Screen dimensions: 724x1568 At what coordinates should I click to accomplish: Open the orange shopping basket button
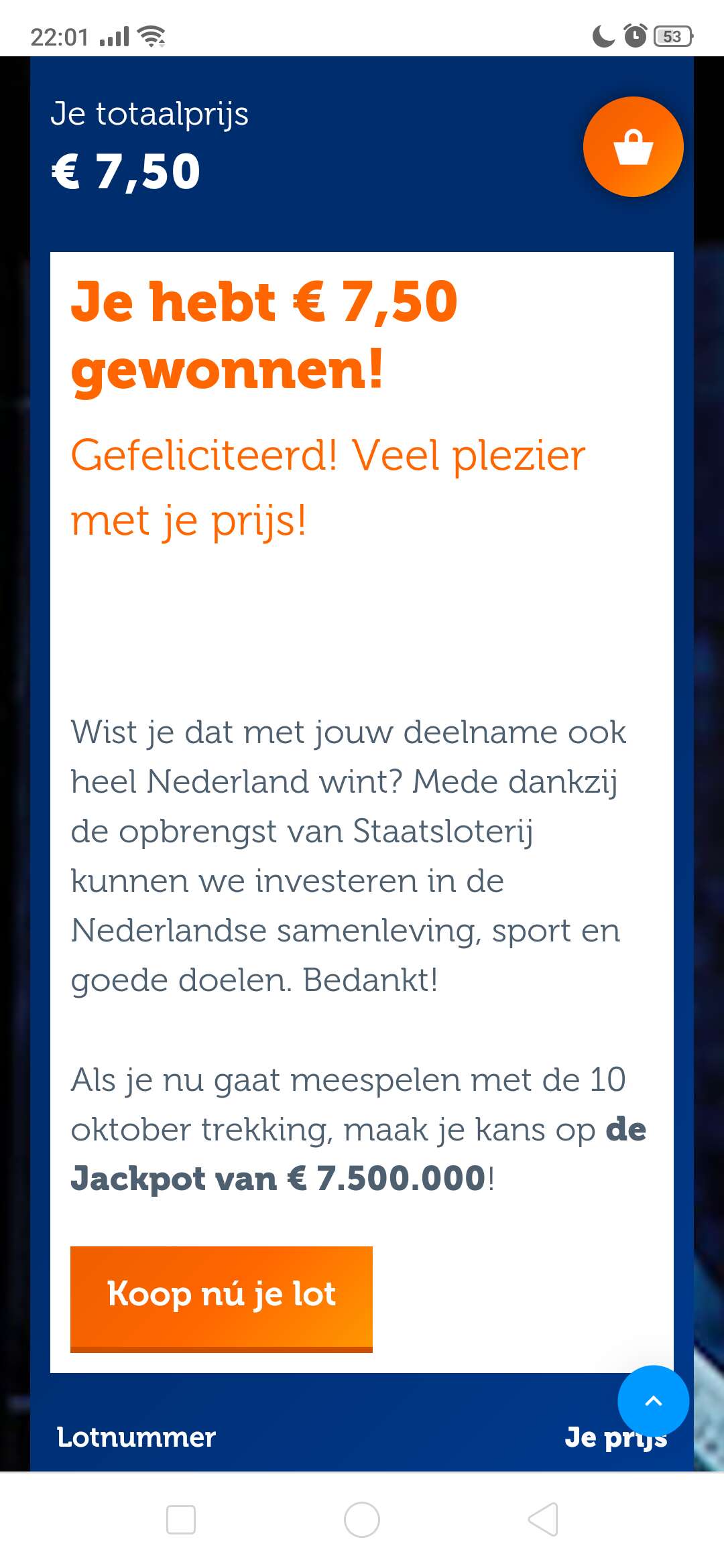[x=633, y=147]
